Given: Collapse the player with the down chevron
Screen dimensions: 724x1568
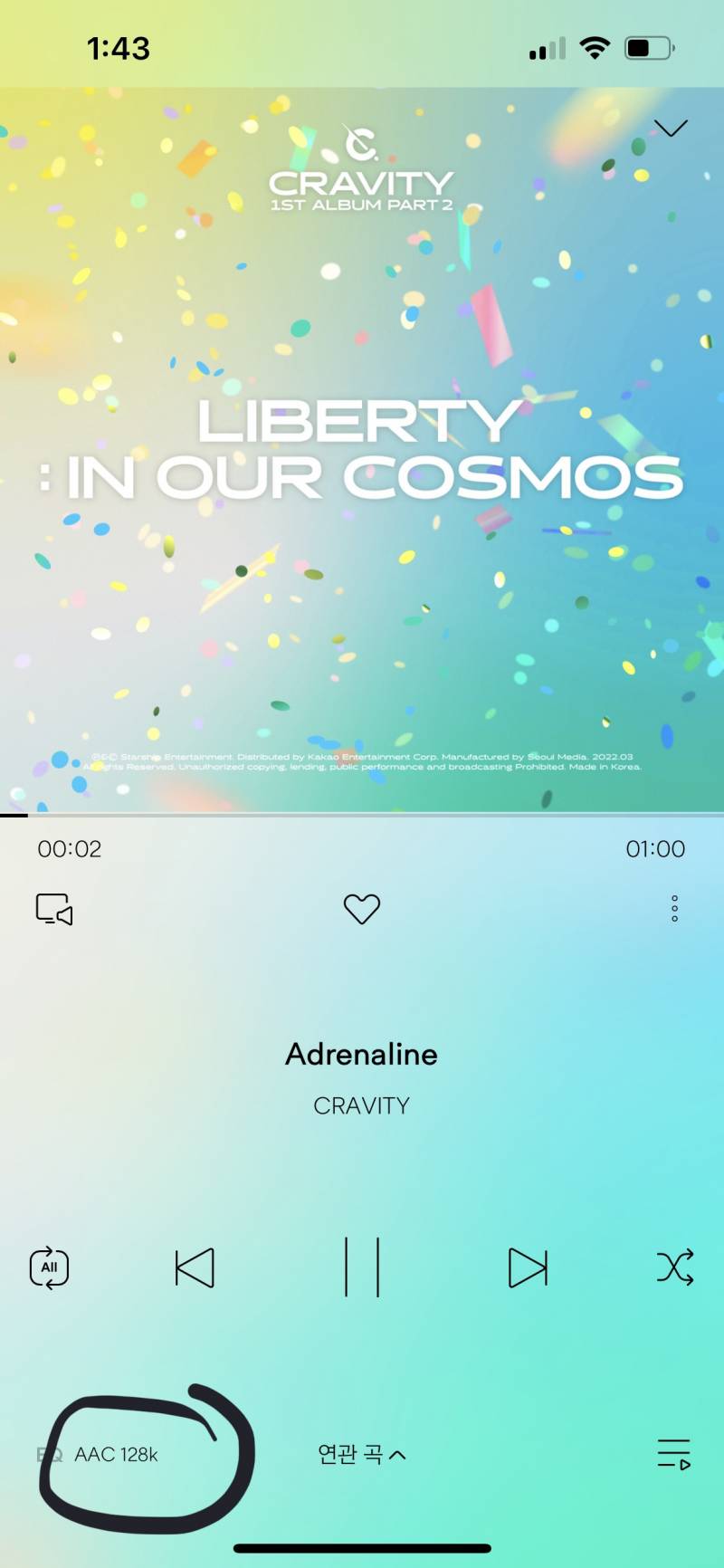Looking at the screenshot, I should click(x=671, y=129).
